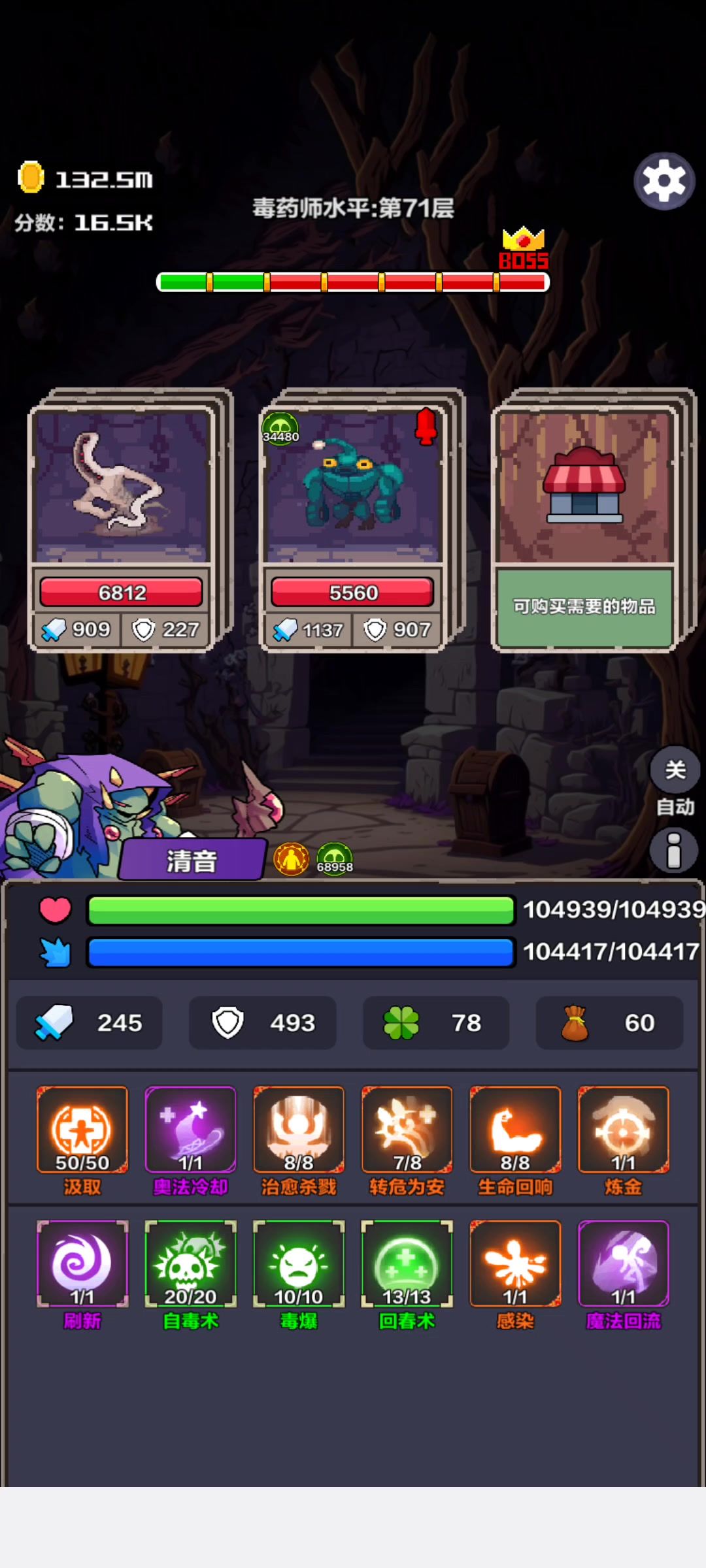Tap the 毒爆 skill
Image resolution: width=706 pixels, height=1568 pixels.
tap(299, 1264)
